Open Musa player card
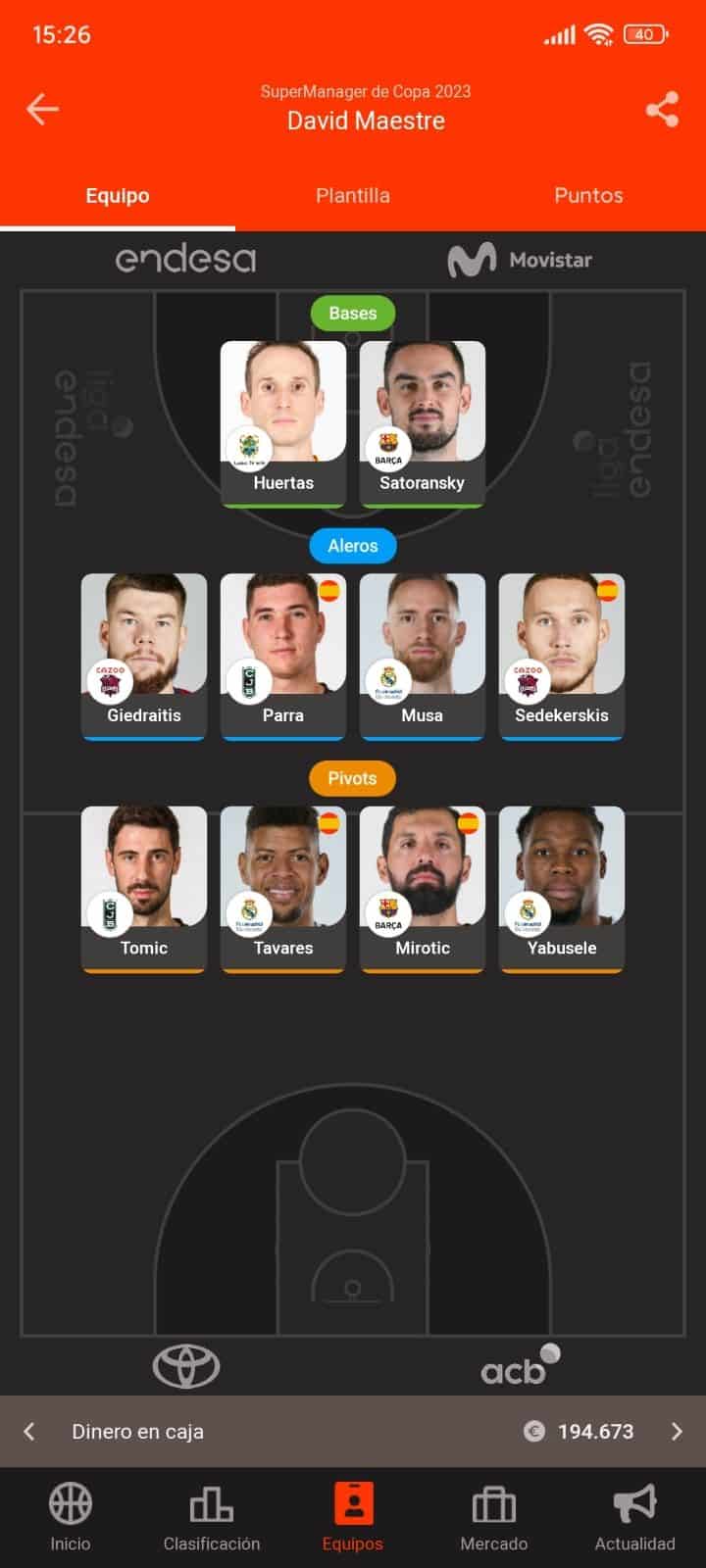 423,655
